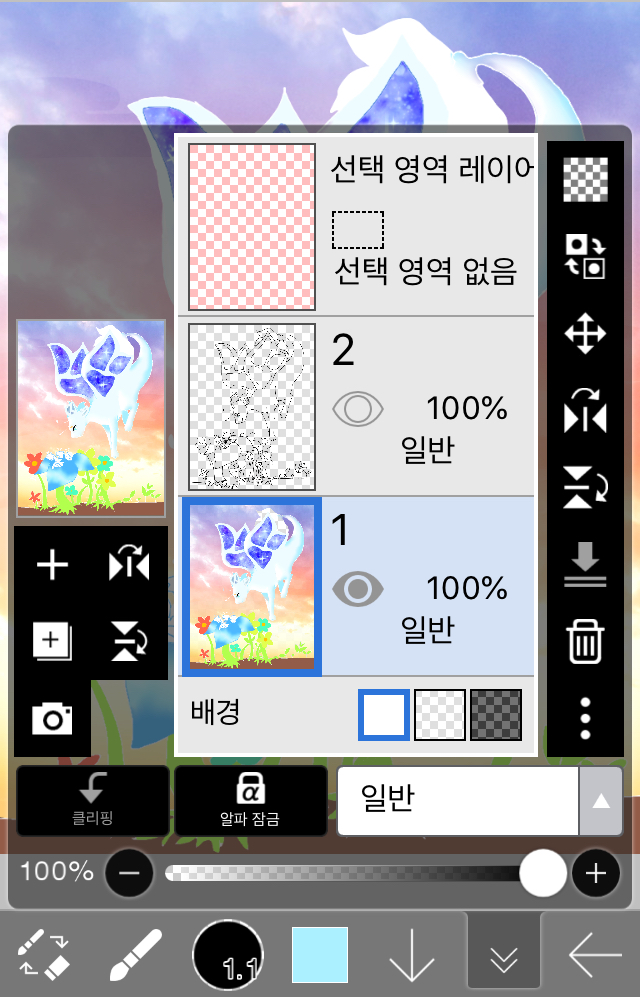Hide layer 1 with the eye icon

[358, 588]
